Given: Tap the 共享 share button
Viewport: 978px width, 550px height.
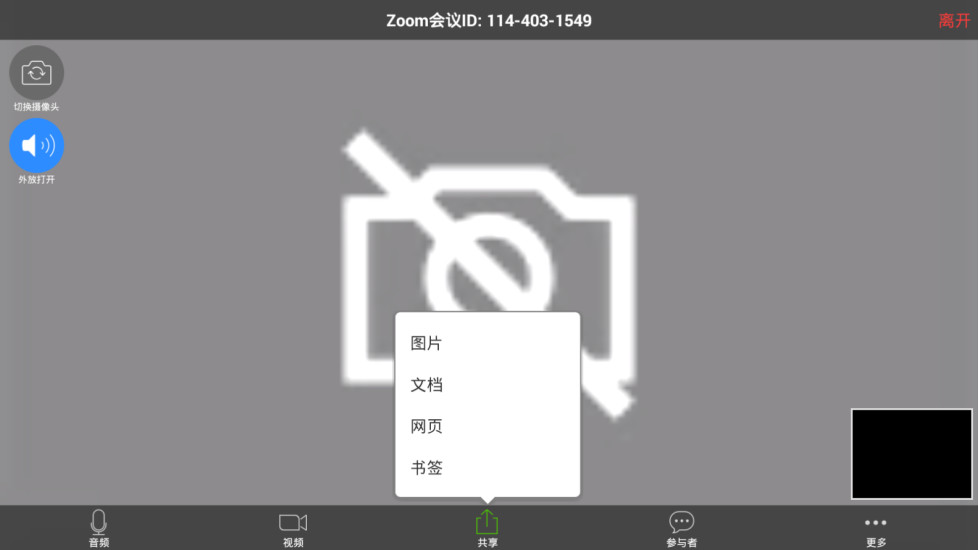Looking at the screenshot, I should [487, 527].
